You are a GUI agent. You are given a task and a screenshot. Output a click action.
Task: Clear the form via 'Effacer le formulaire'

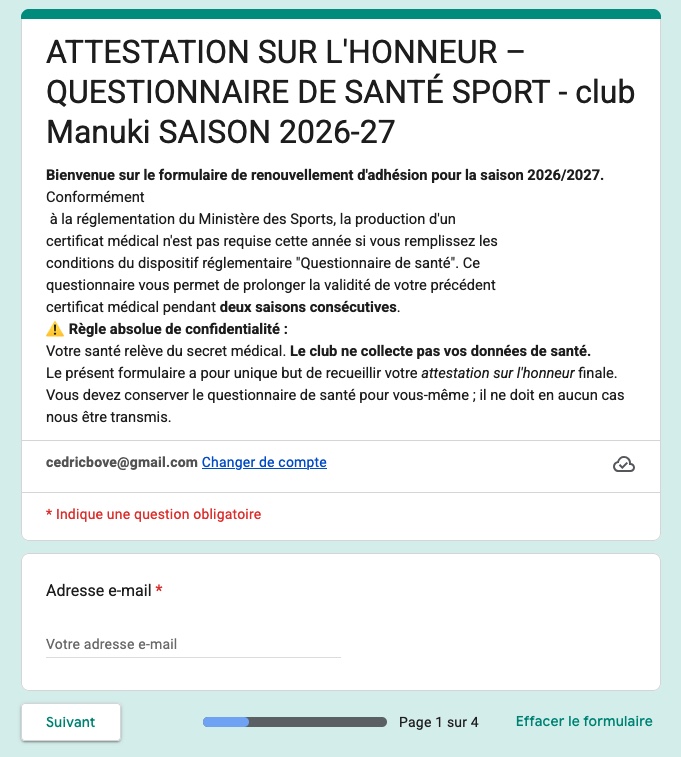[x=584, y=721]
